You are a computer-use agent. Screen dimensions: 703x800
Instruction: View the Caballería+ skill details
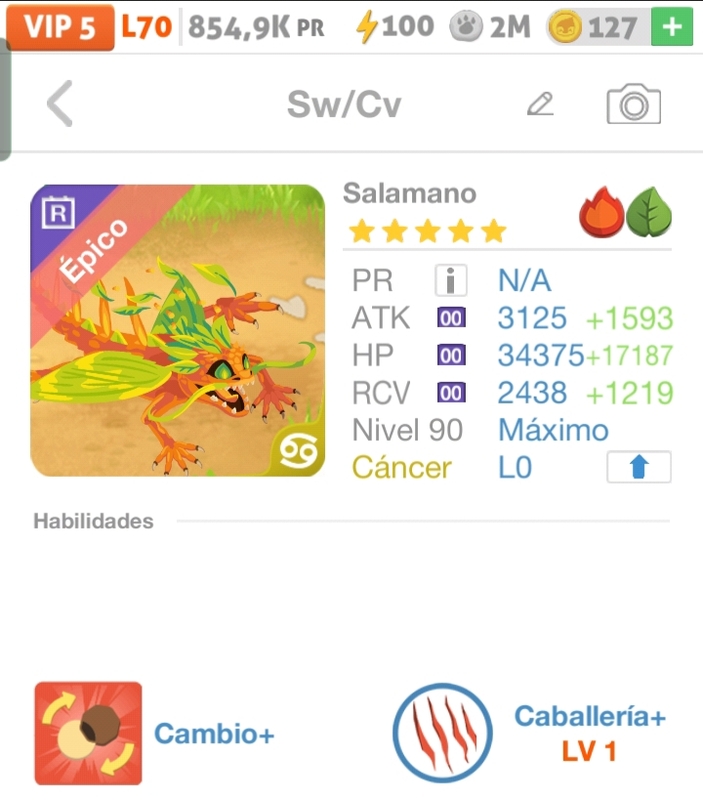click(443, 733)
